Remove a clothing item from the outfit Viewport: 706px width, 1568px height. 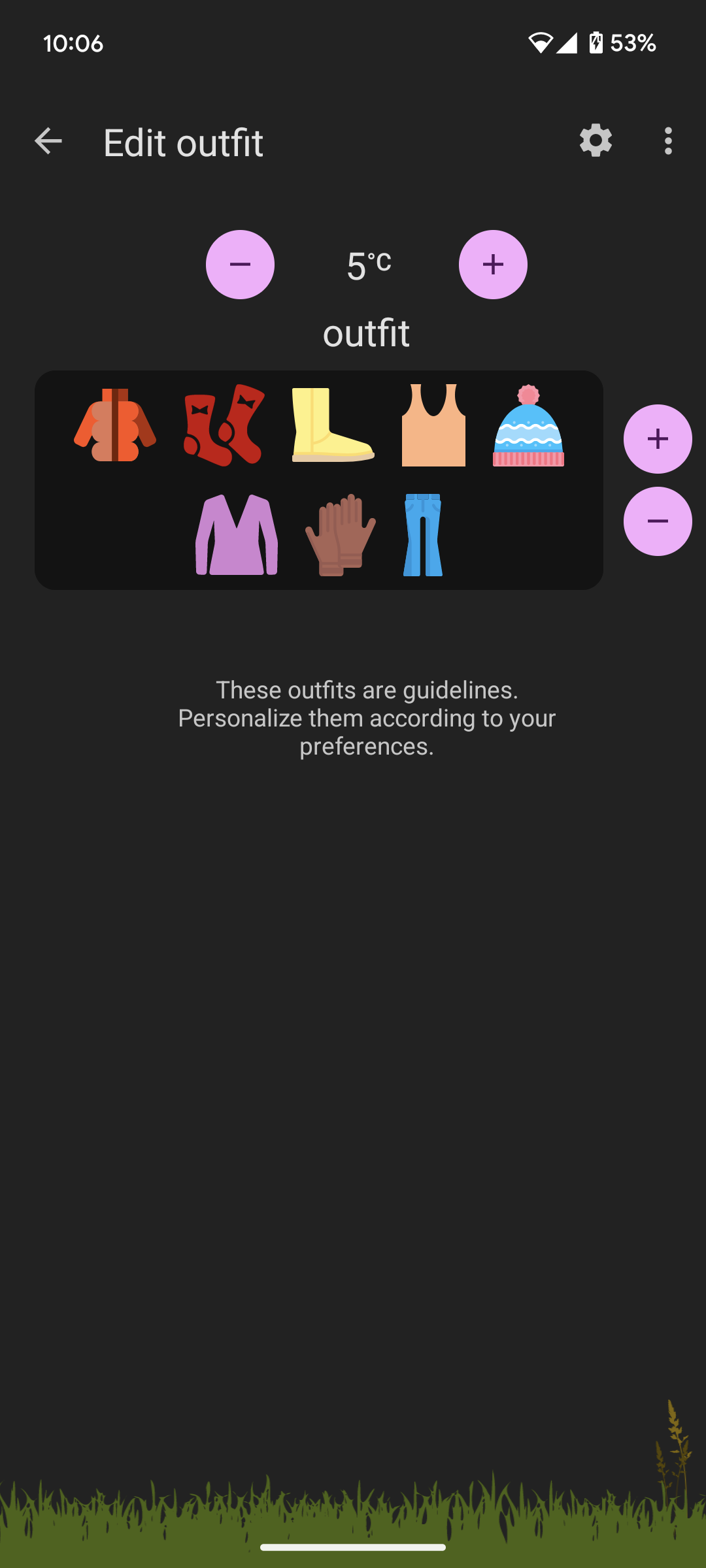[x=658, y=521]
